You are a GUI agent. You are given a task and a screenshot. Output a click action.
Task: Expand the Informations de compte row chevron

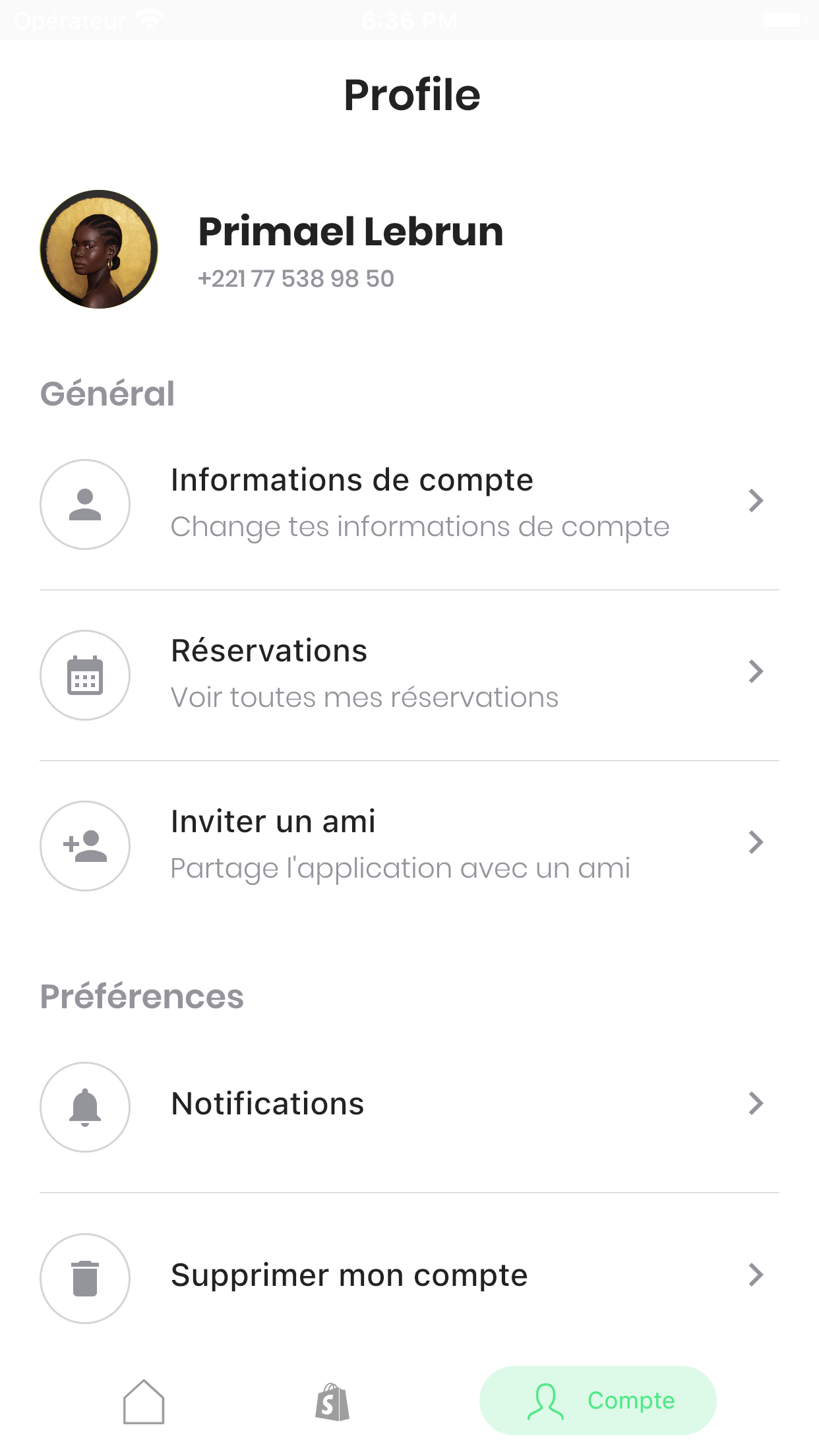[756, 501]
